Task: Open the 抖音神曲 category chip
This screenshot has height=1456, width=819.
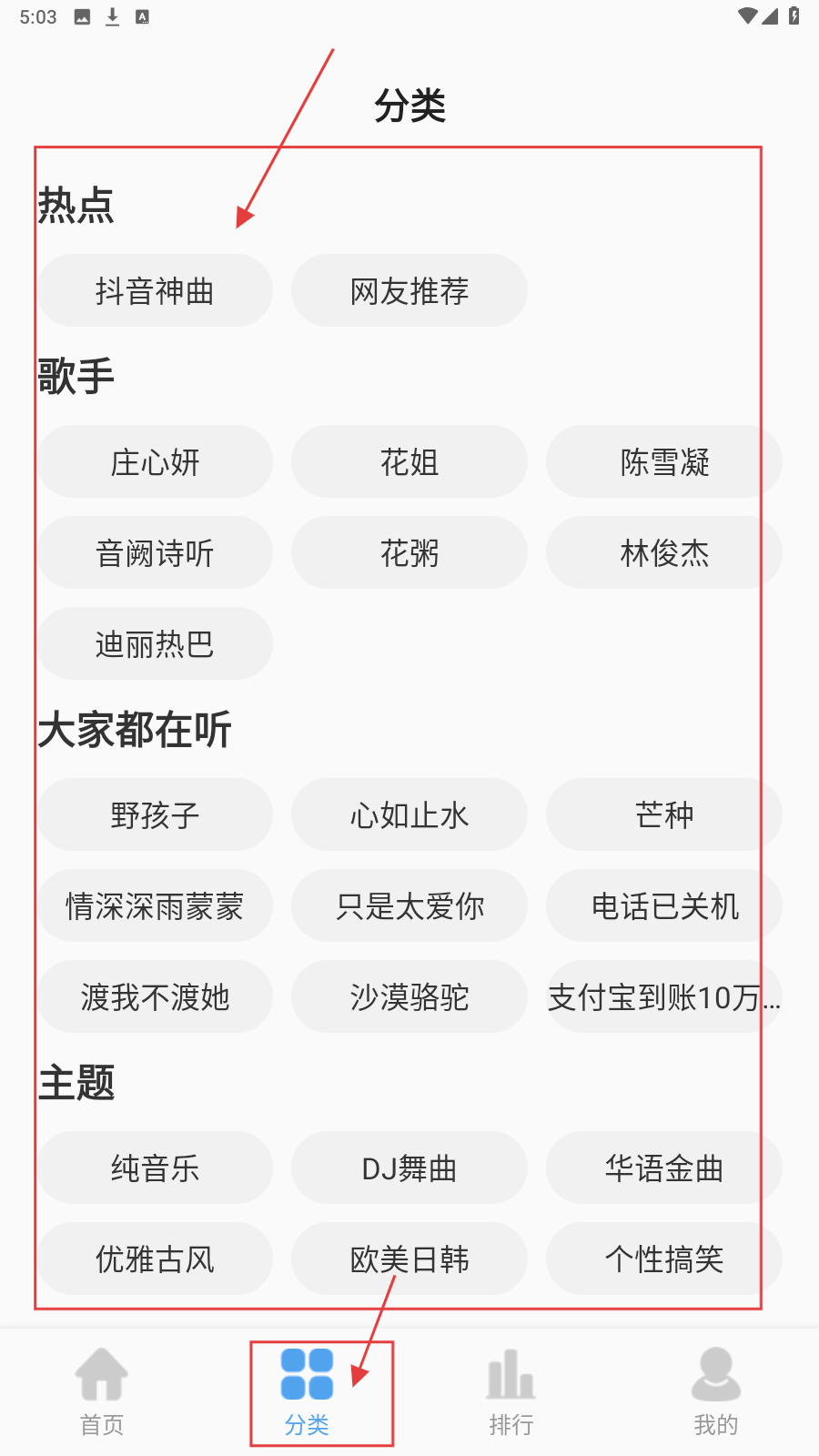Action: click(x=155, y=291)
